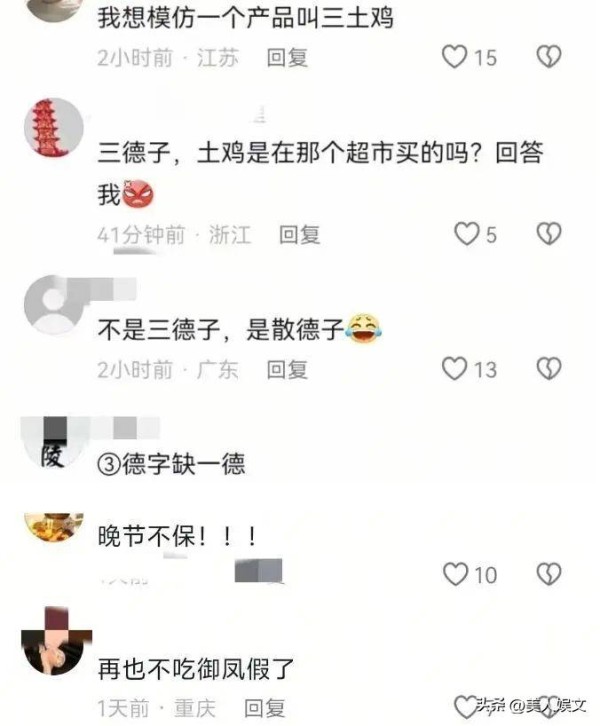Image resolution: width=600 pixels, height=726 pixels.
Task: Reply to the 广东 comment 不是三德子
Action: point(286,369)
